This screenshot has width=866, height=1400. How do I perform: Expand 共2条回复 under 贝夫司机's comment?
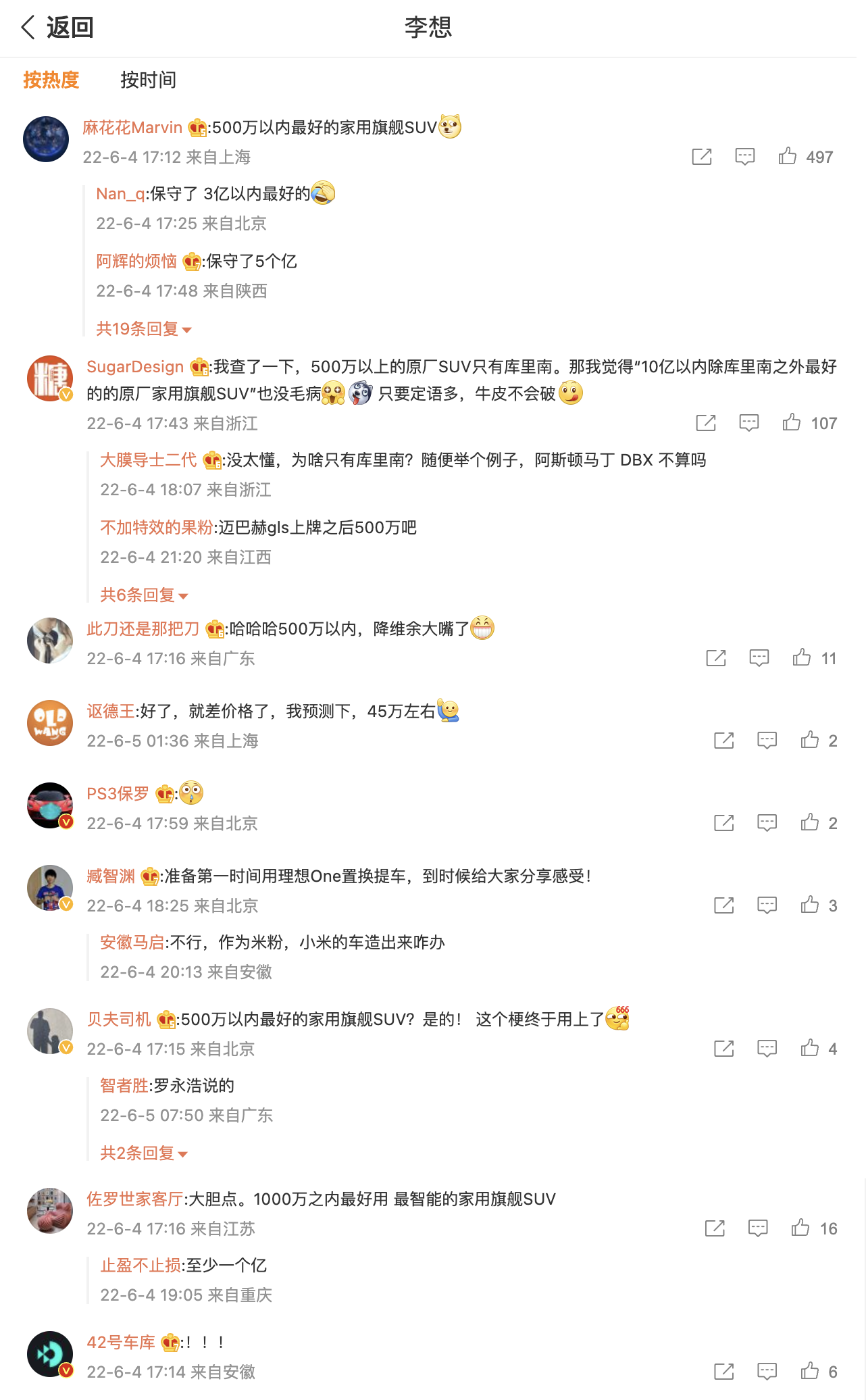(x=143, y=1153)
